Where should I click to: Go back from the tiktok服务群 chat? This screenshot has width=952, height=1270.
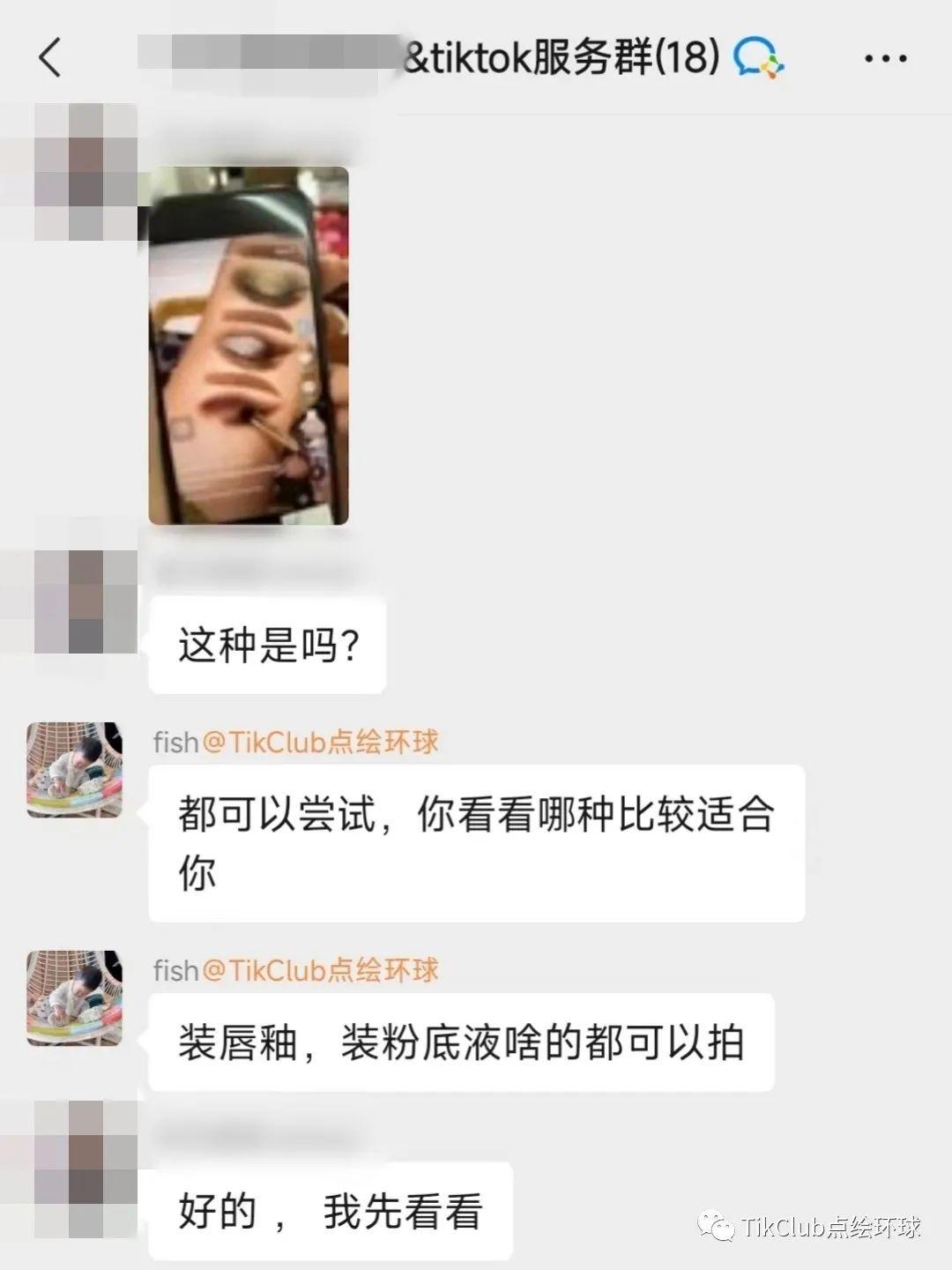tap(51, 58)
